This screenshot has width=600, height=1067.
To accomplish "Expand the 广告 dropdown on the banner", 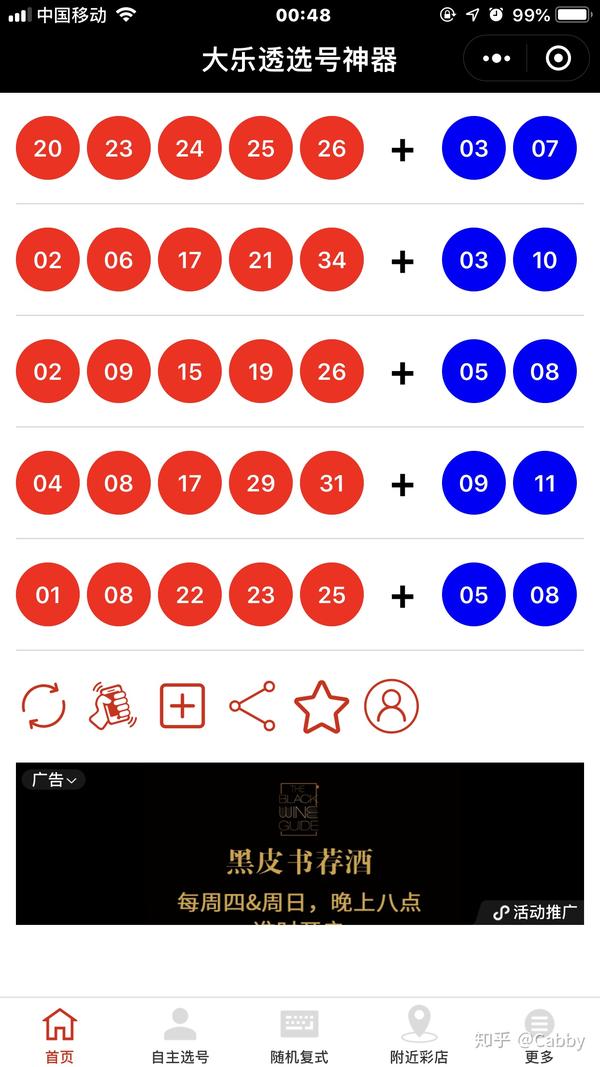I will click(53, 780).
